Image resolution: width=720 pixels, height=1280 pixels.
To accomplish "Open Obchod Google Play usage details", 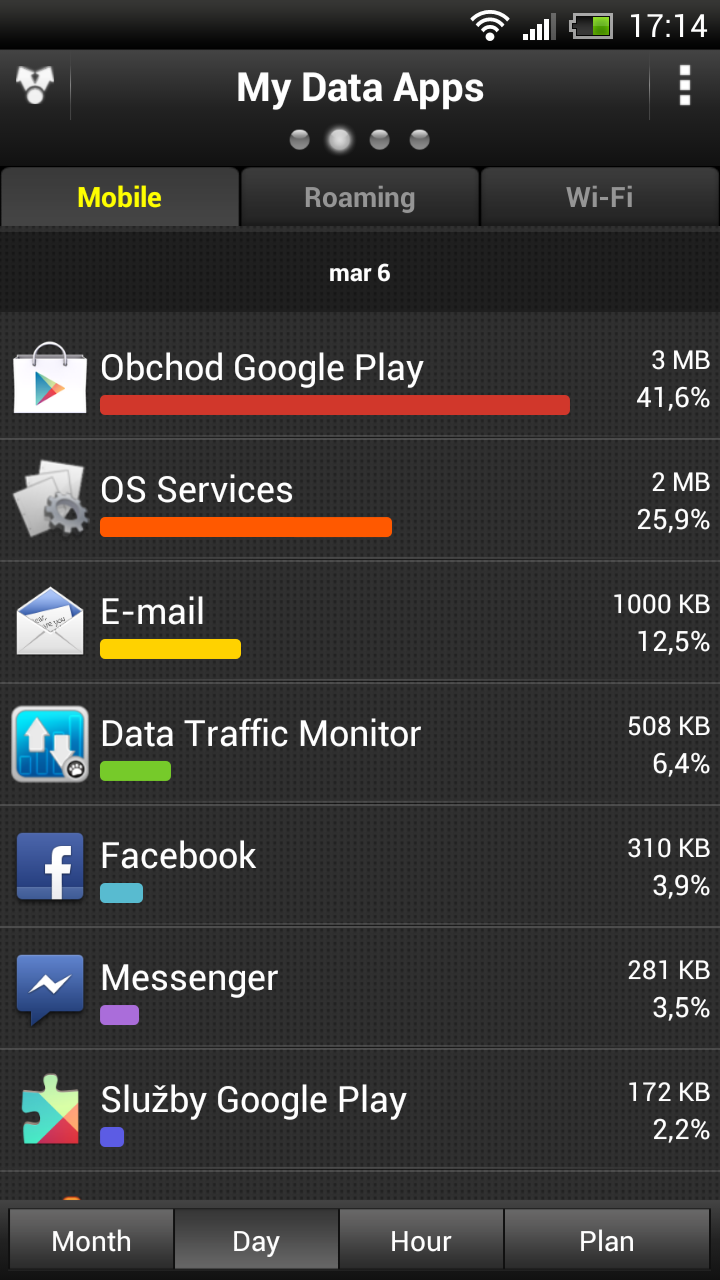I will pos(360,378).
